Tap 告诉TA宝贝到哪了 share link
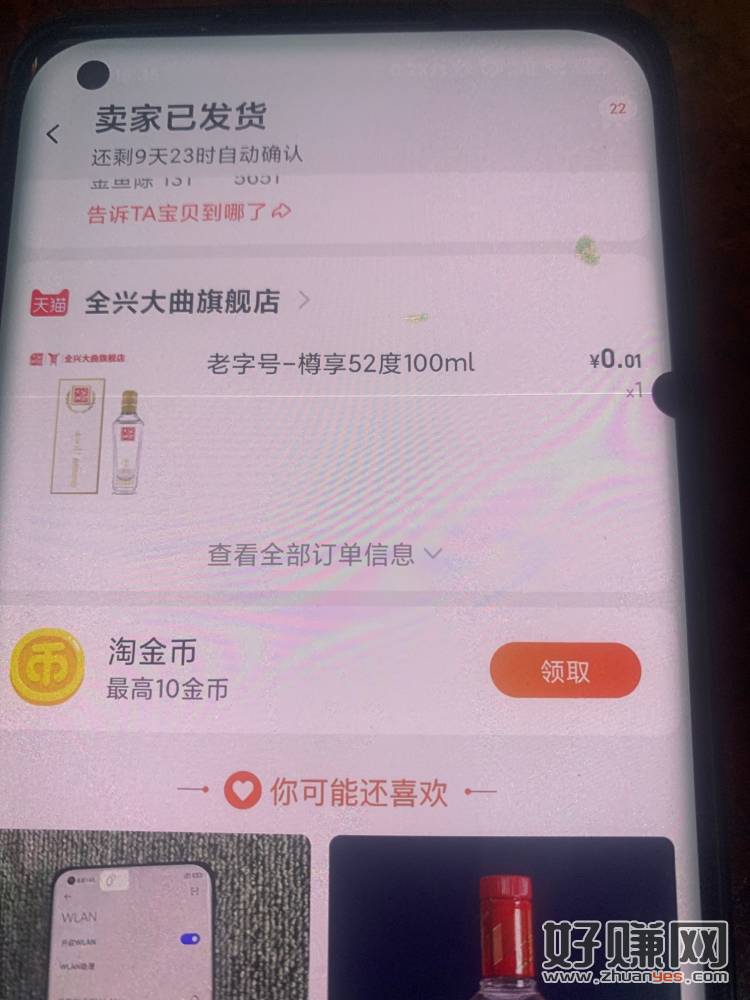 click(x=188, y=212)
